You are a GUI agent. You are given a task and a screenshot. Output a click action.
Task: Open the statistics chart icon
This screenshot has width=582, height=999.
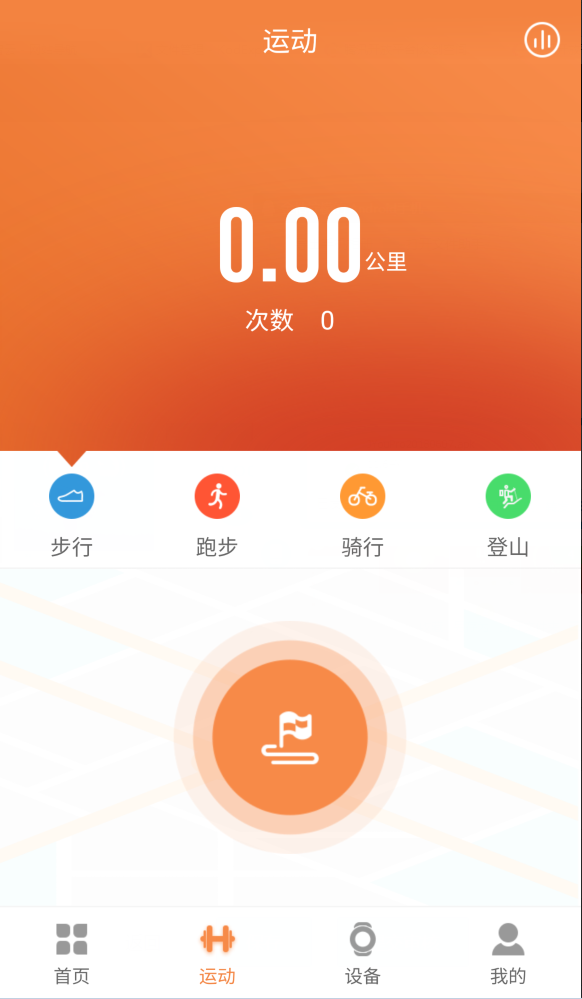pos(542,40)
